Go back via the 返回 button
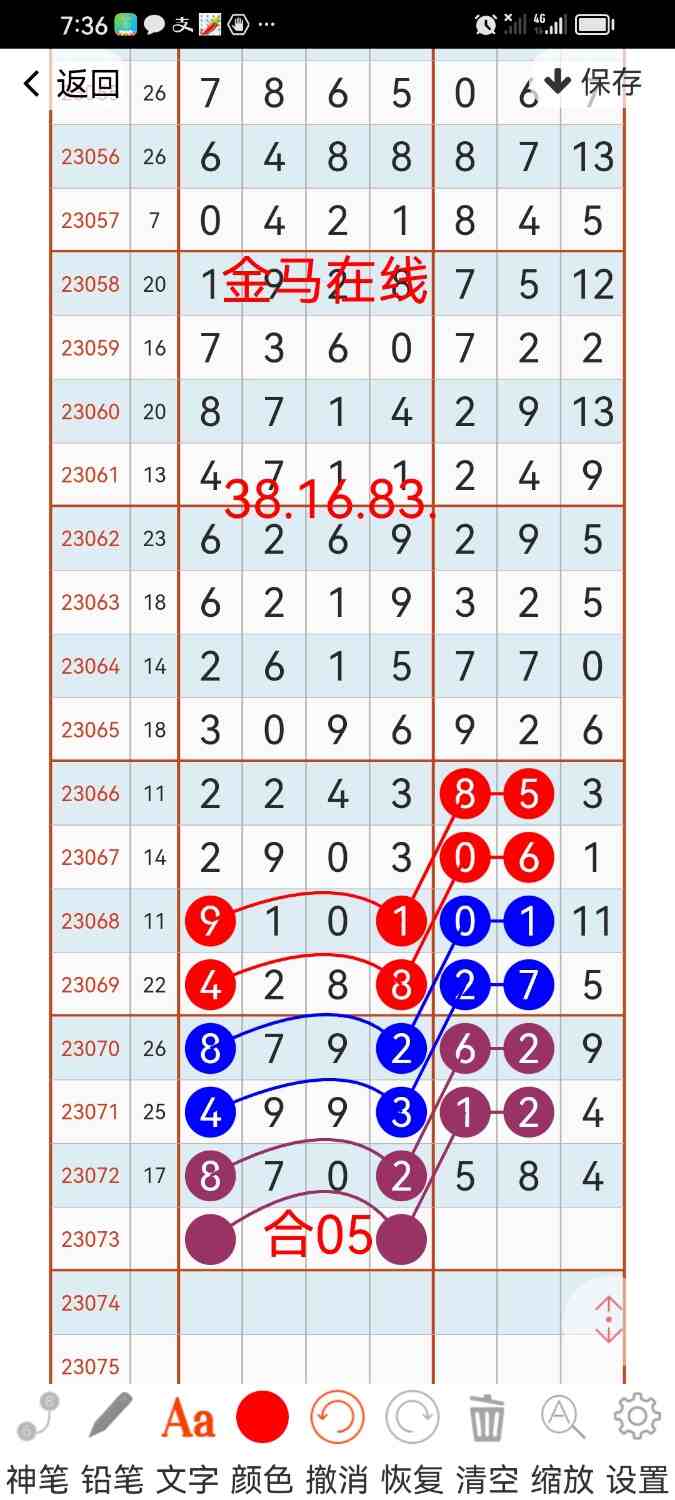The image size is (675, 1500). point(70,84)
